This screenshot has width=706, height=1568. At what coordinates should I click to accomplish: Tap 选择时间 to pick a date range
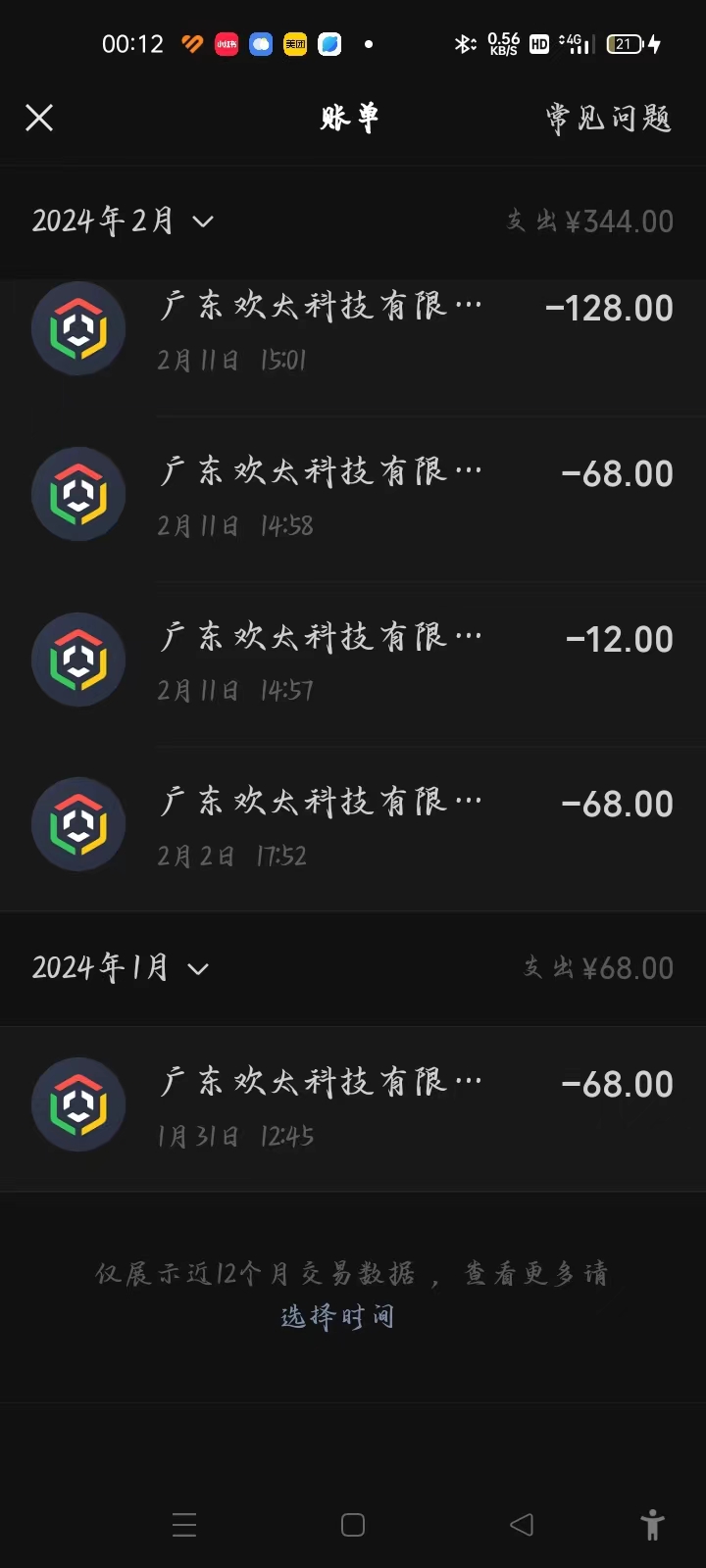click(337, 1316)
